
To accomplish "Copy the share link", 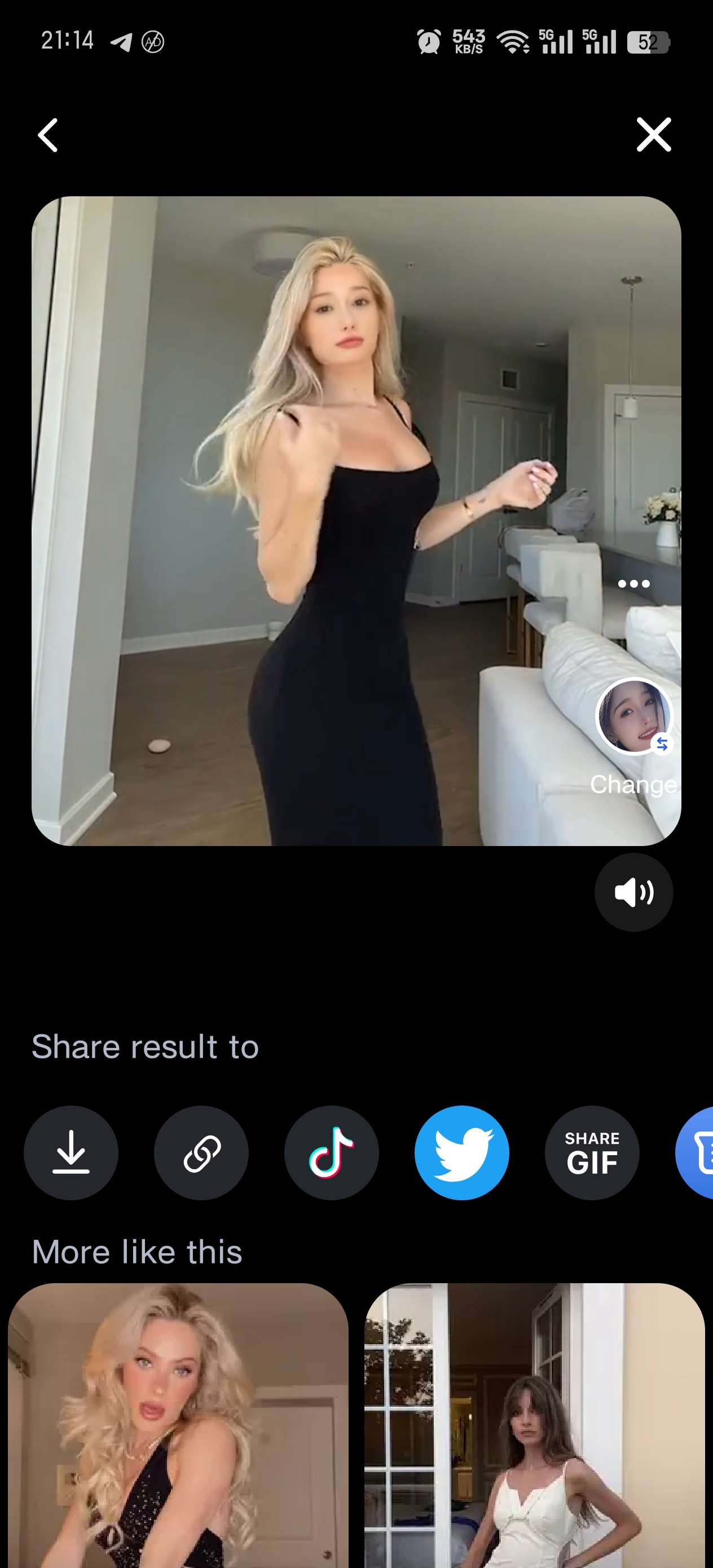I will (201, 1153).
